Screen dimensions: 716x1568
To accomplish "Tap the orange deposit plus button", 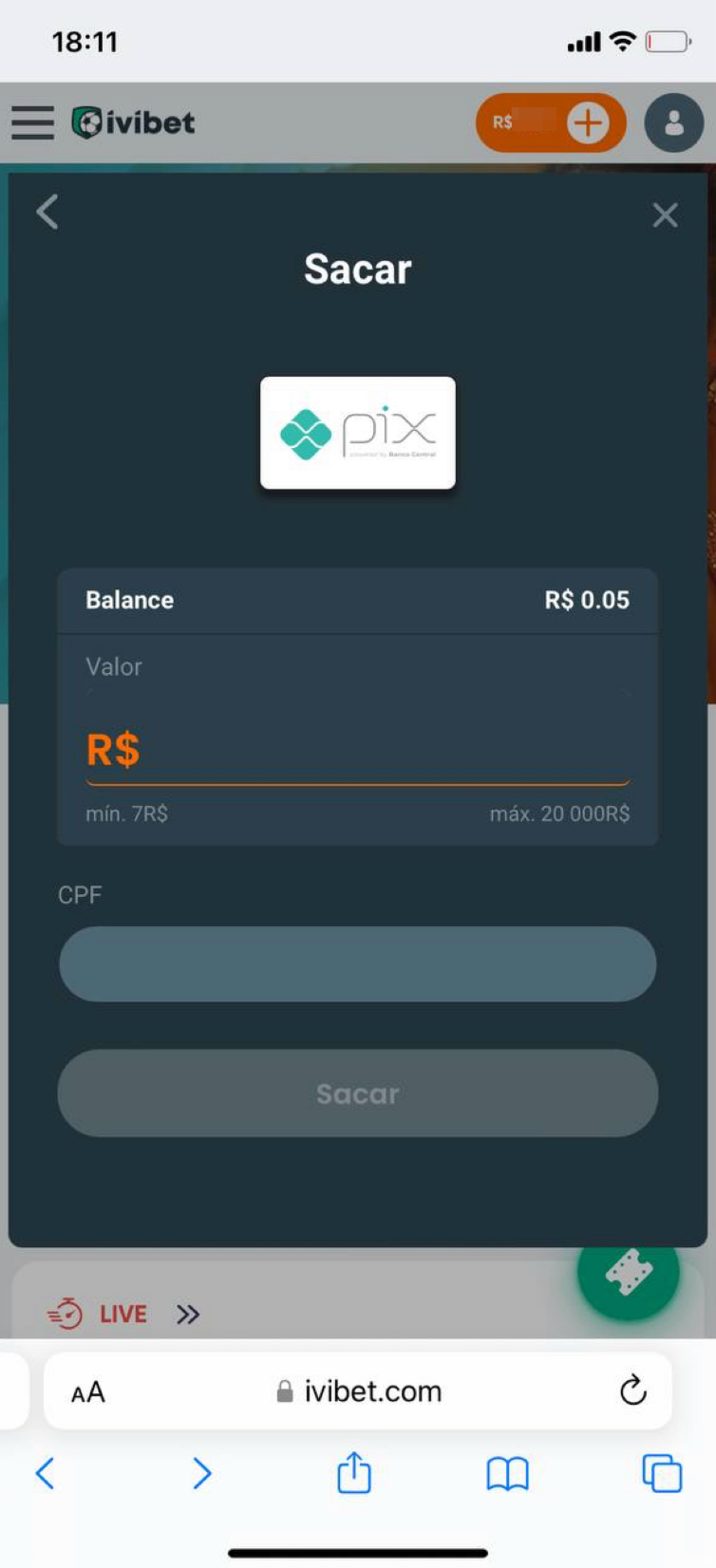I will [x=587, y=122].
